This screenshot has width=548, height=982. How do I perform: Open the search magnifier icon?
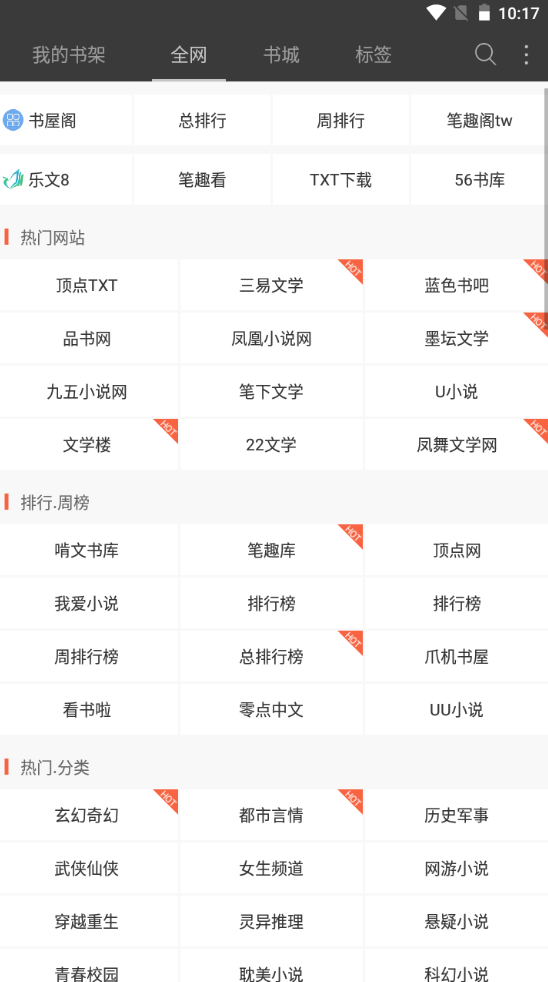485,54
